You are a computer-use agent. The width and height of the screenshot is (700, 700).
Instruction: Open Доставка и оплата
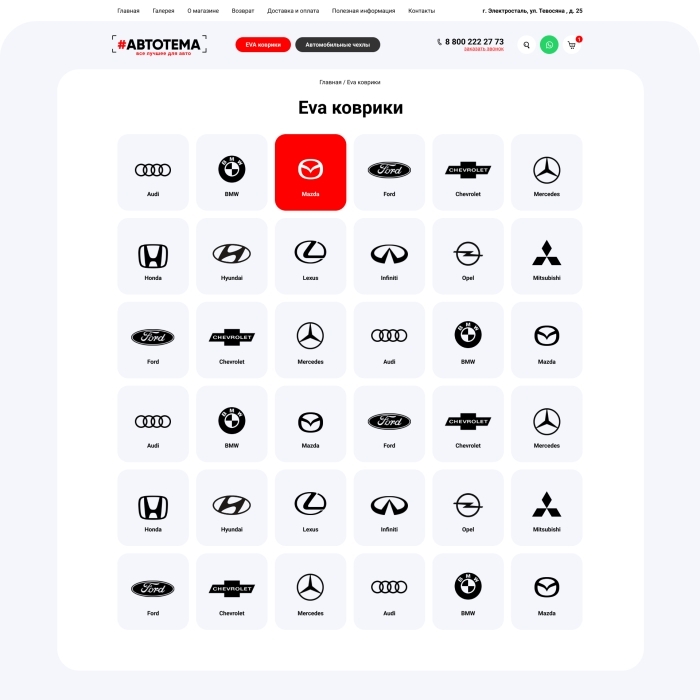pos(293,10)
